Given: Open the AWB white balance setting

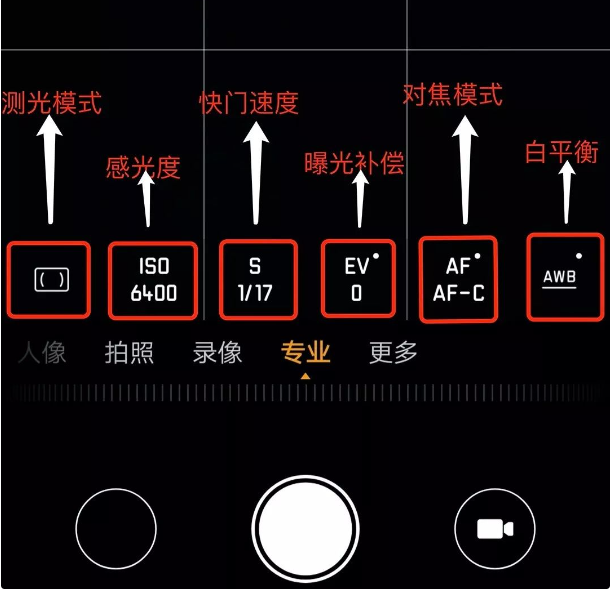Looking at the screenshot, I should pos(559,277).
